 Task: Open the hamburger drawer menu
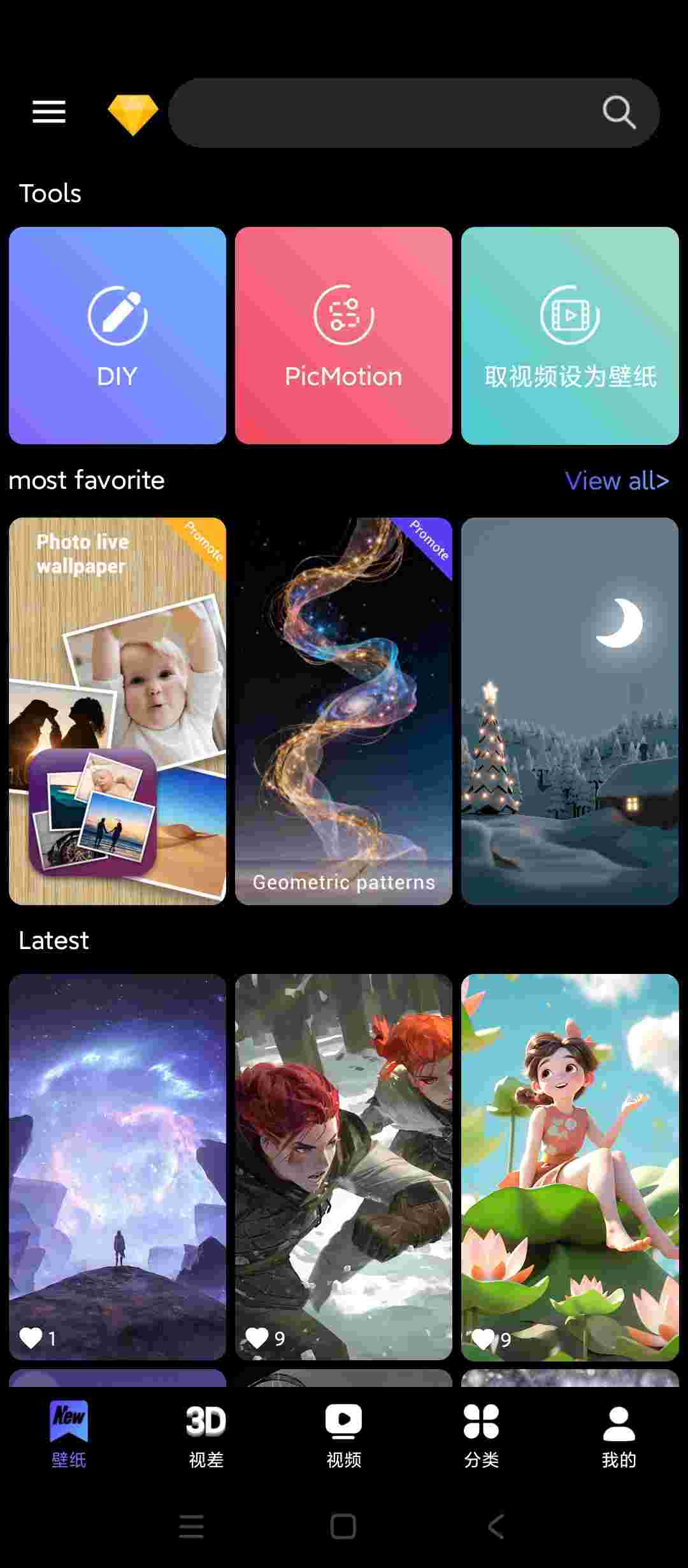49,112
